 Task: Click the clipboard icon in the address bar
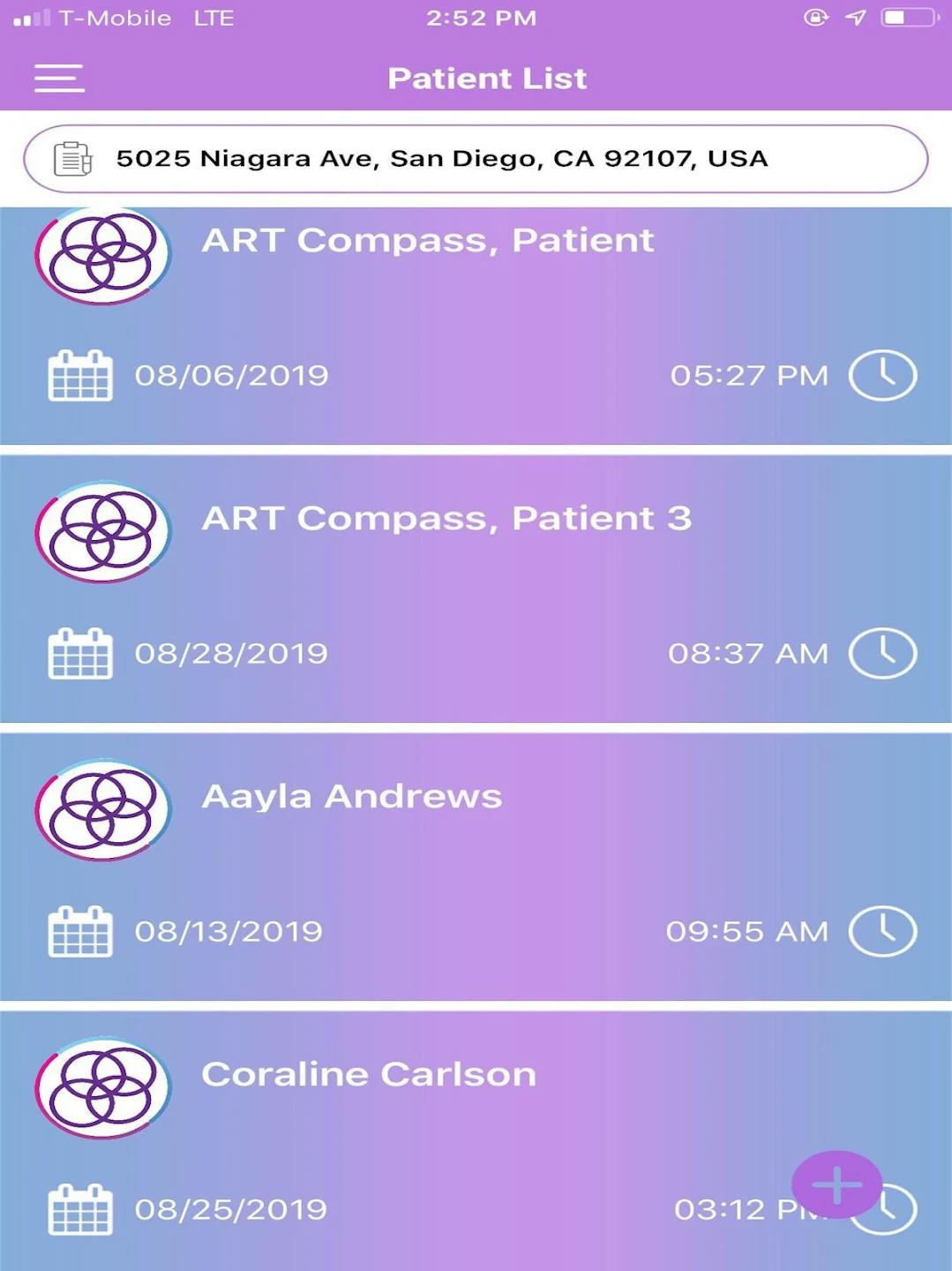[74, 158]
